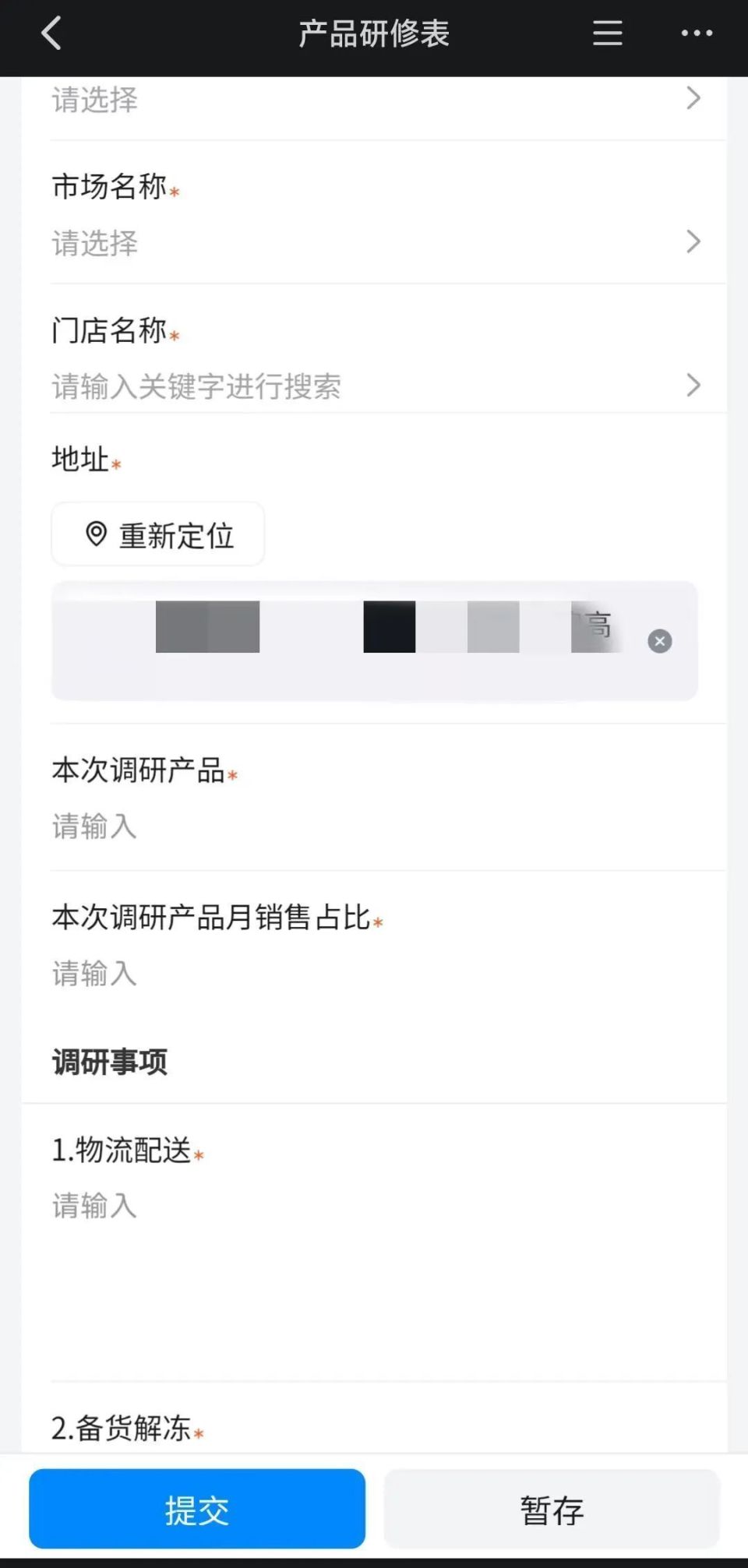Open the topmost 请选择 dropdown
This screenshot has height=1568, width=748.
pyautogui.click(x=312, y=99)
